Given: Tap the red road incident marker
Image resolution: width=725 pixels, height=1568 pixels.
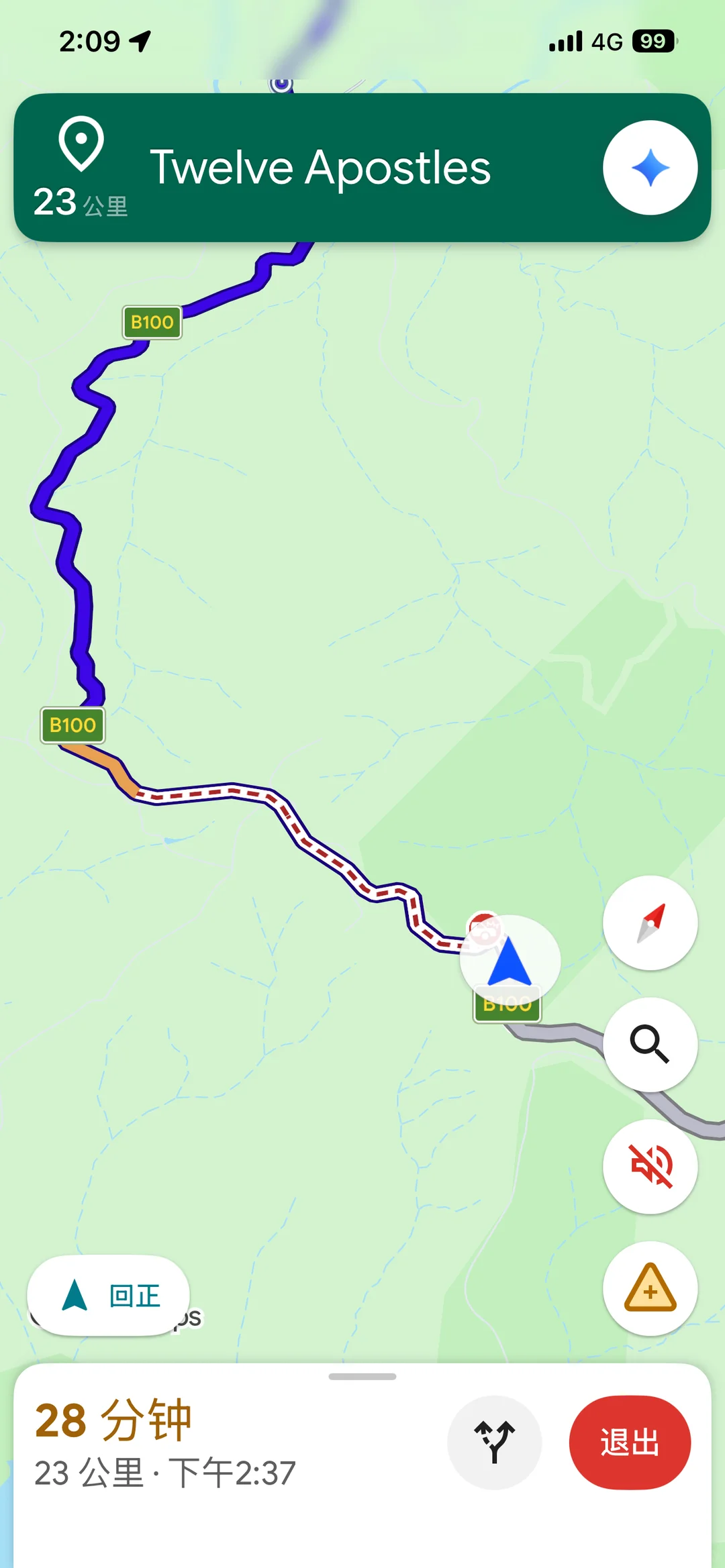Looking at the screenshot, I should pos(483,927).
